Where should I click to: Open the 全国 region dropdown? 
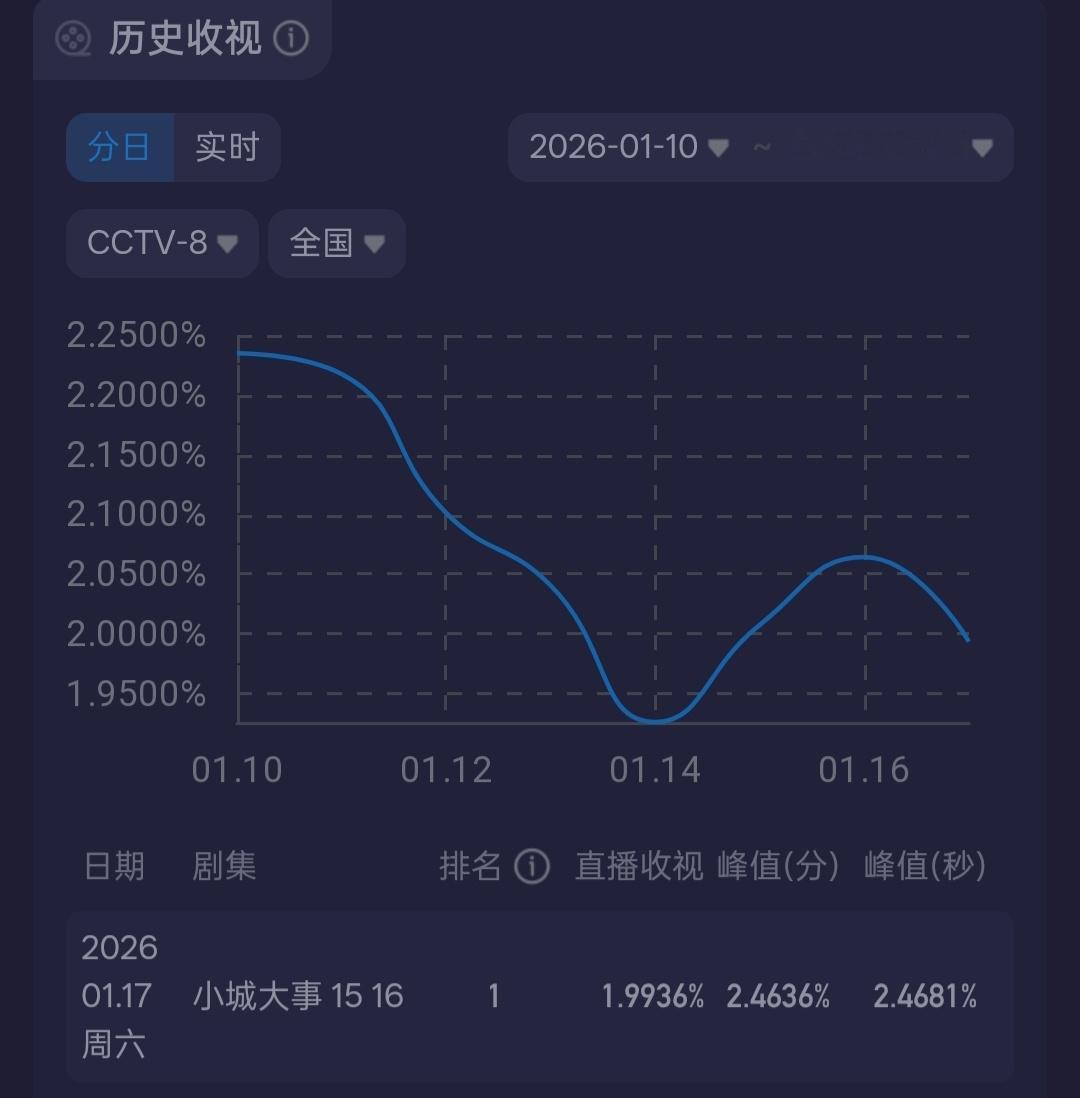coord(336,243)
